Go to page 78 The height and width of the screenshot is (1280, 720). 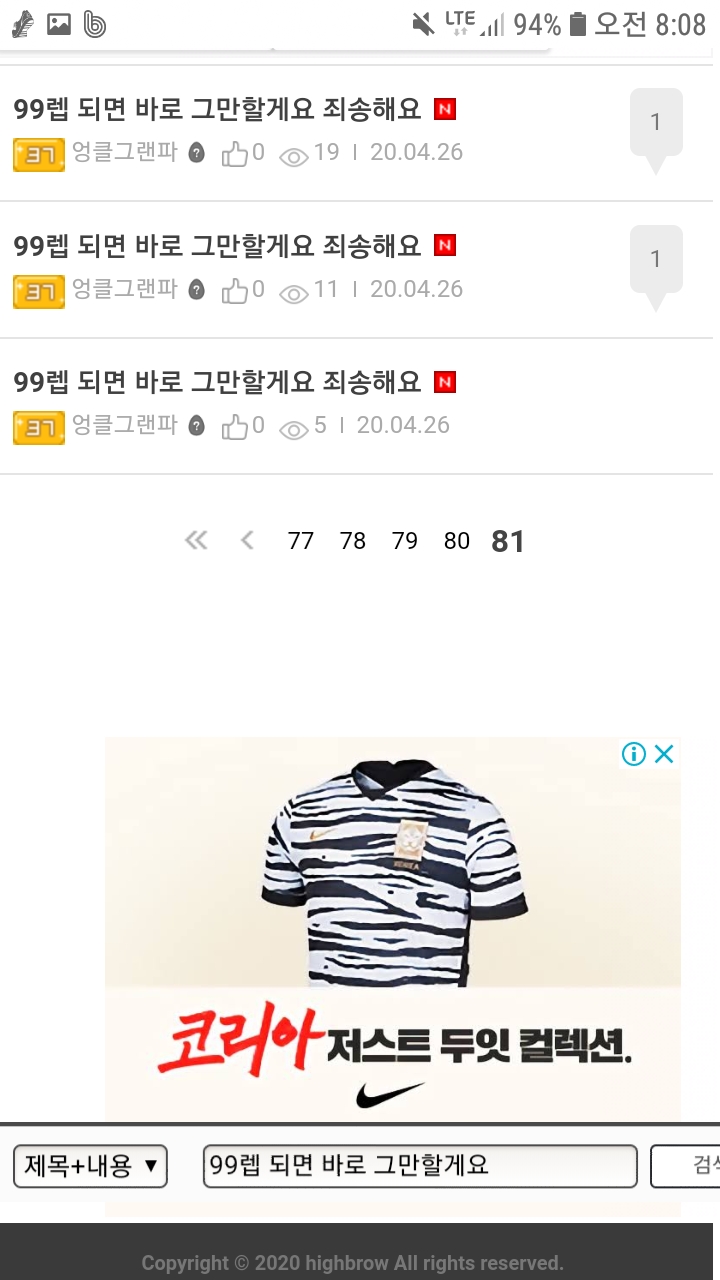(x=353, y=541)
